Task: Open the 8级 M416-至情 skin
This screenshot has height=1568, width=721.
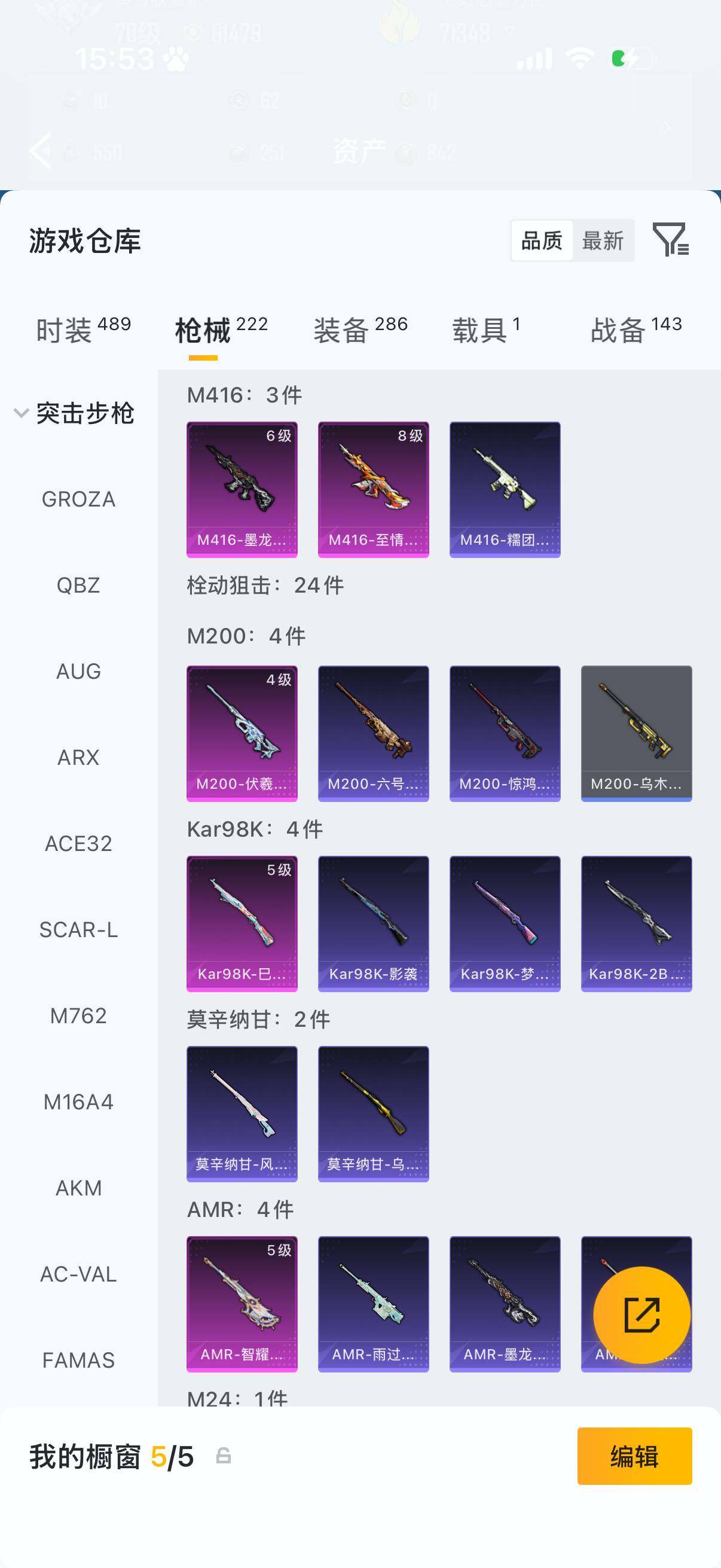Action: pyautogui.click(x=373, y=489)
